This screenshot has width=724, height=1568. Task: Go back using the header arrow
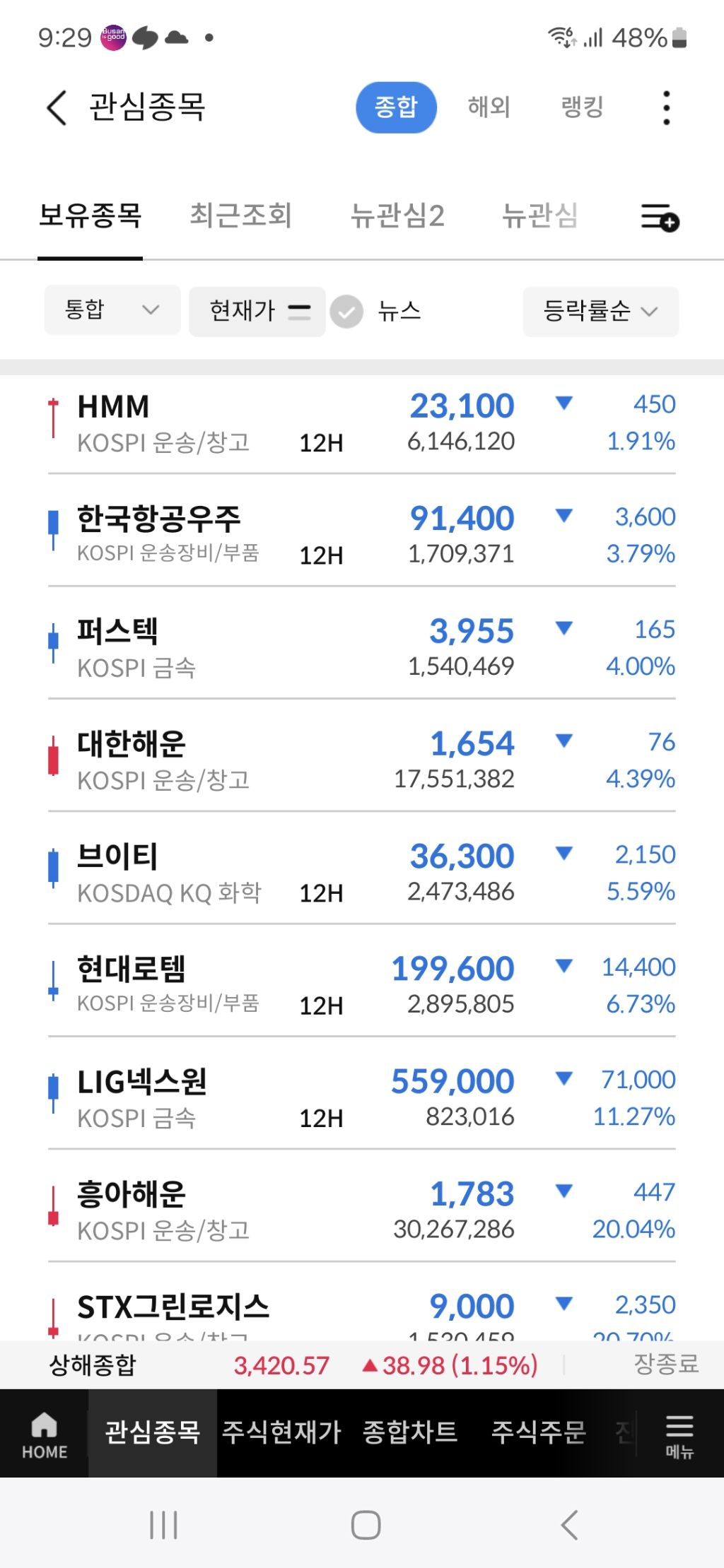click(56, 107)
